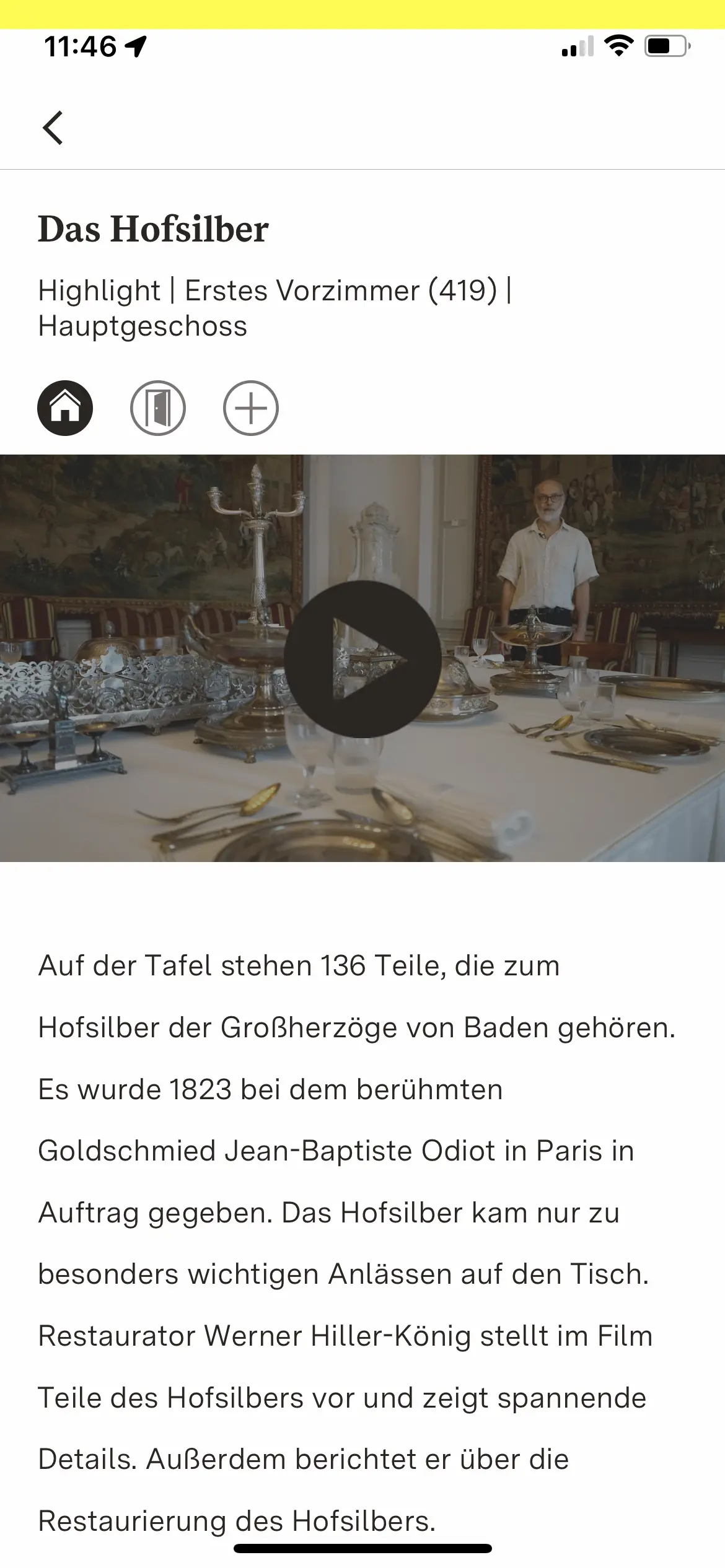Go back using the top arrow

tap(53, 128)
